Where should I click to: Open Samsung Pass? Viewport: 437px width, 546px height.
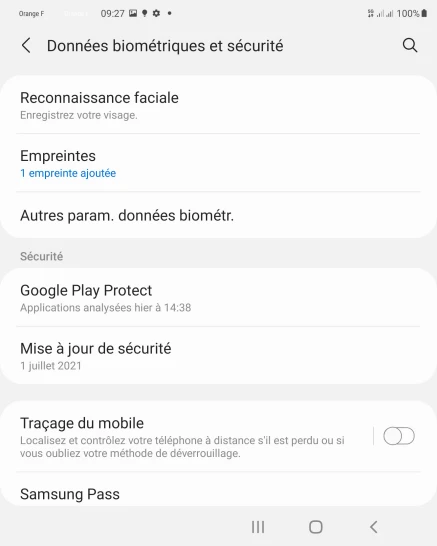pos(218,491)
